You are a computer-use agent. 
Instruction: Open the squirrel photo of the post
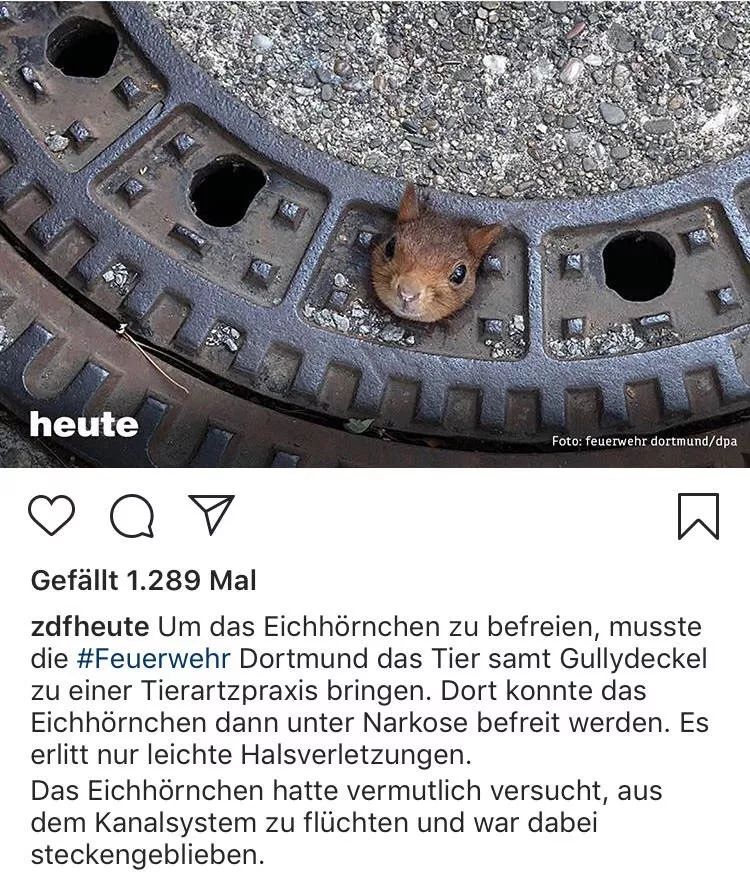click(375, 232)
